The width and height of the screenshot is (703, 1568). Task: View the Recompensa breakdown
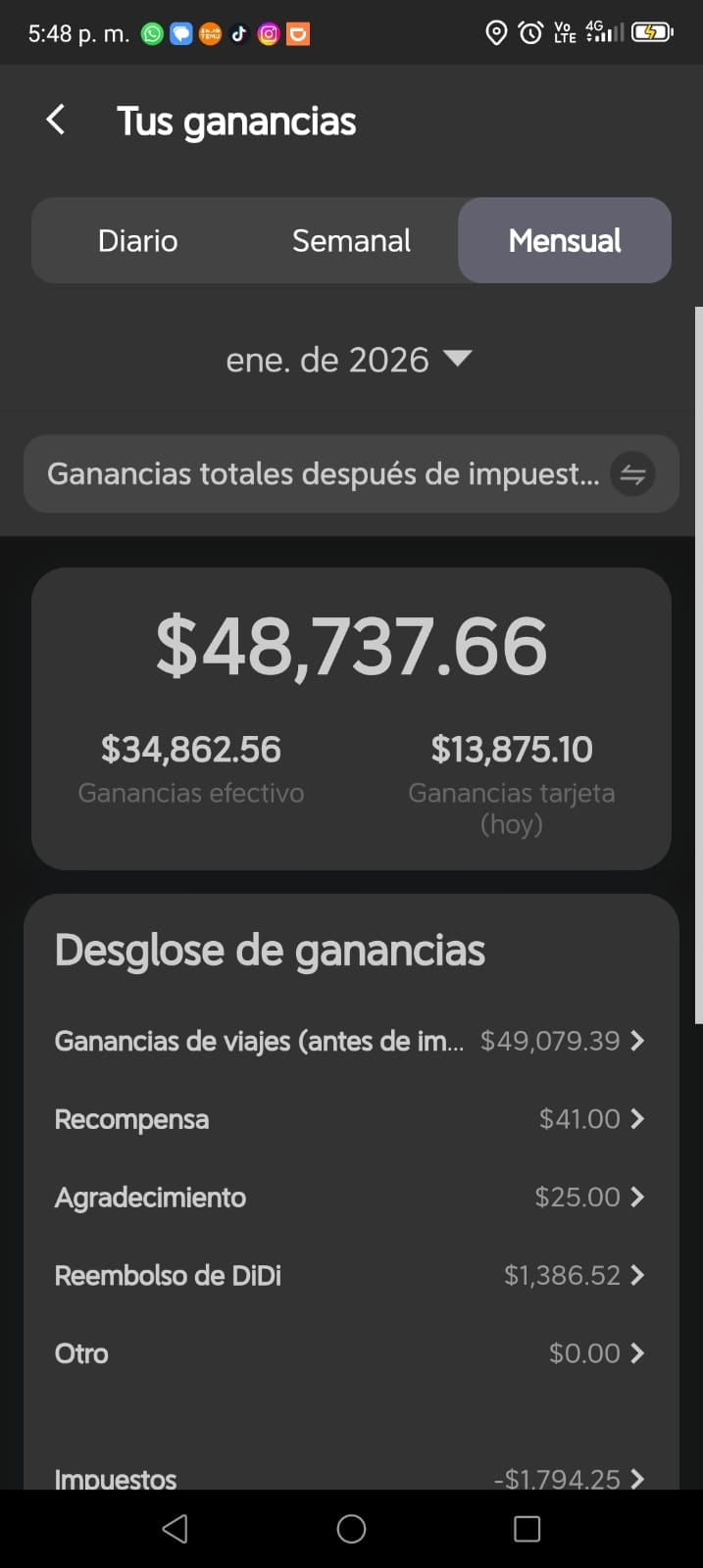point(349,1119)
